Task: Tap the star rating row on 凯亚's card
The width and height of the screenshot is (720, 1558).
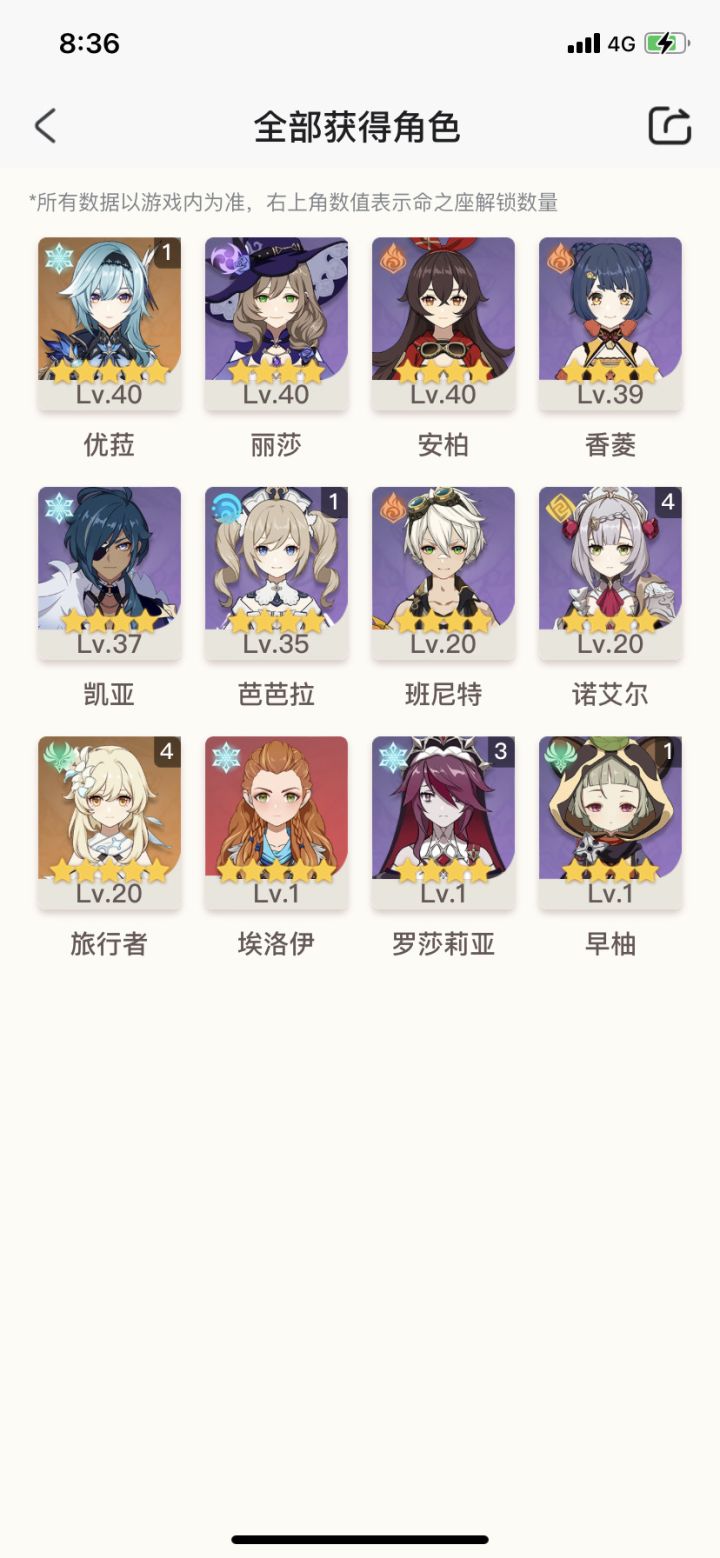Action: pyautogui.click(x=108, y=618)
